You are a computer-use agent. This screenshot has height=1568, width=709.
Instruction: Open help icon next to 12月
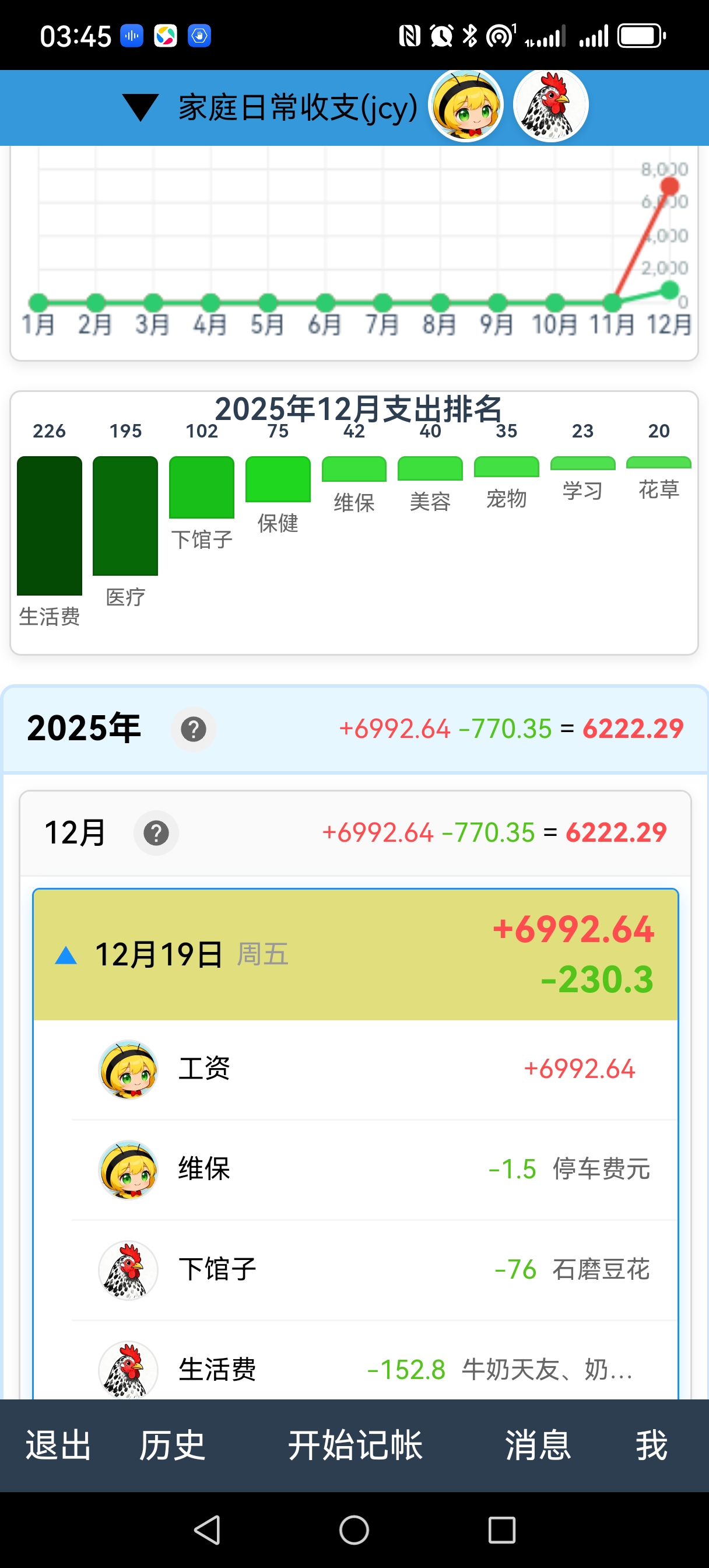156,832
